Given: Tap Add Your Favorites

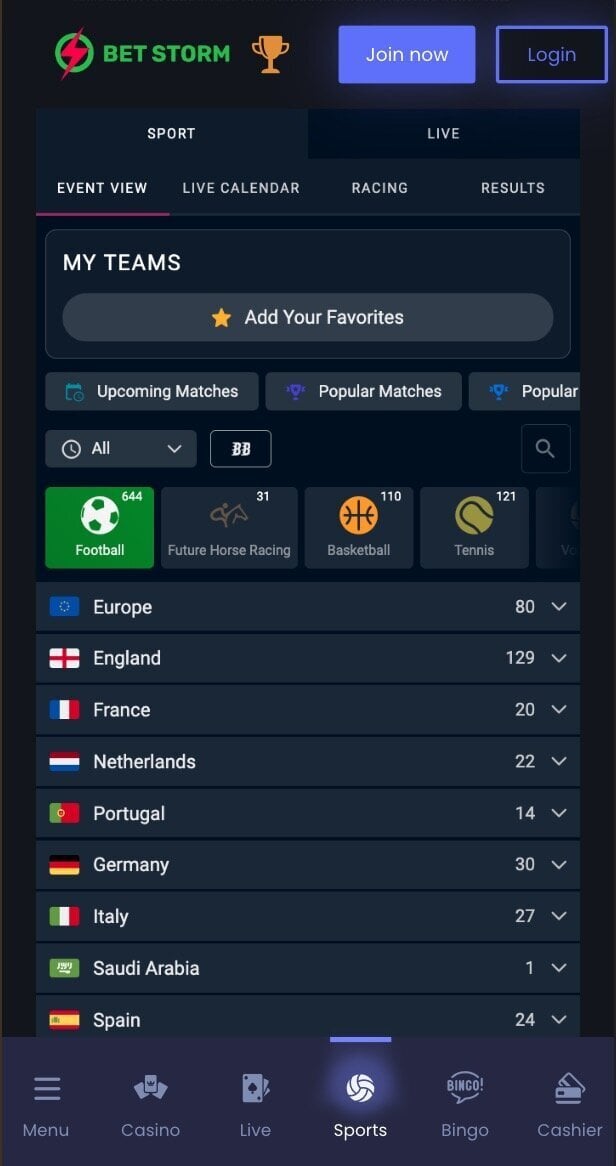Looking at the screenshot, I should [308, 317].
